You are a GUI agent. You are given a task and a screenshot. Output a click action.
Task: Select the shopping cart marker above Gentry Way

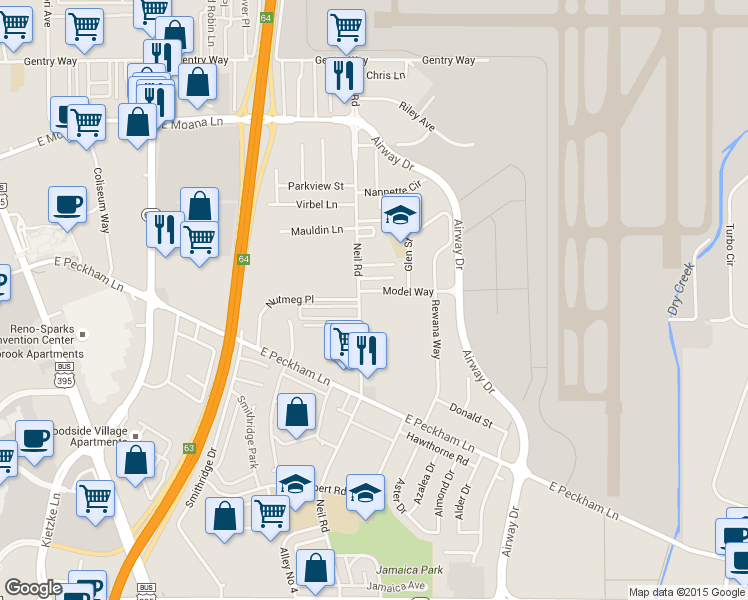(346, 28)
